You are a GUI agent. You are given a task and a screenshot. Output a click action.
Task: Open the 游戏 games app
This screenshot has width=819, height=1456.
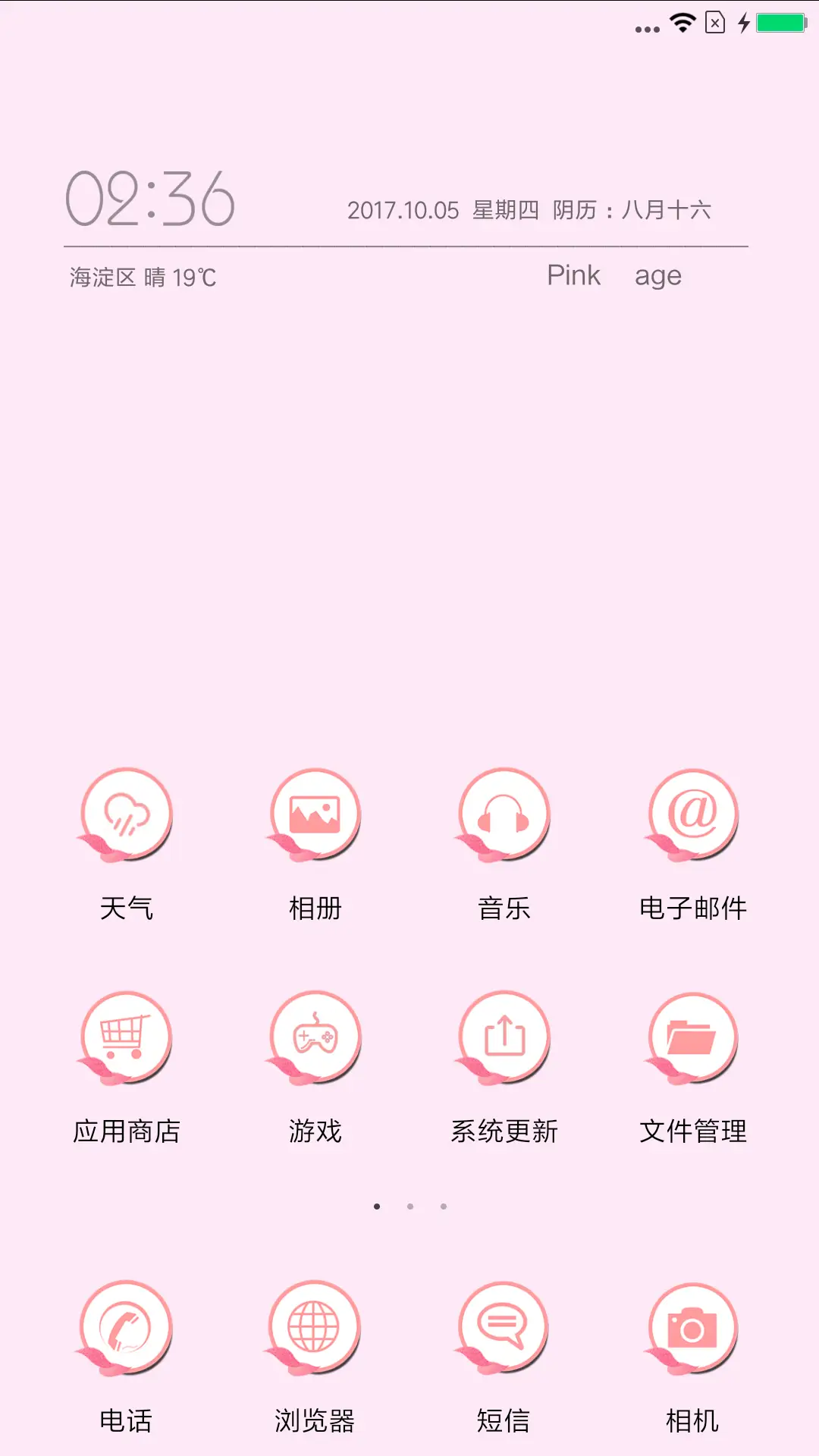coord(315,1039)
